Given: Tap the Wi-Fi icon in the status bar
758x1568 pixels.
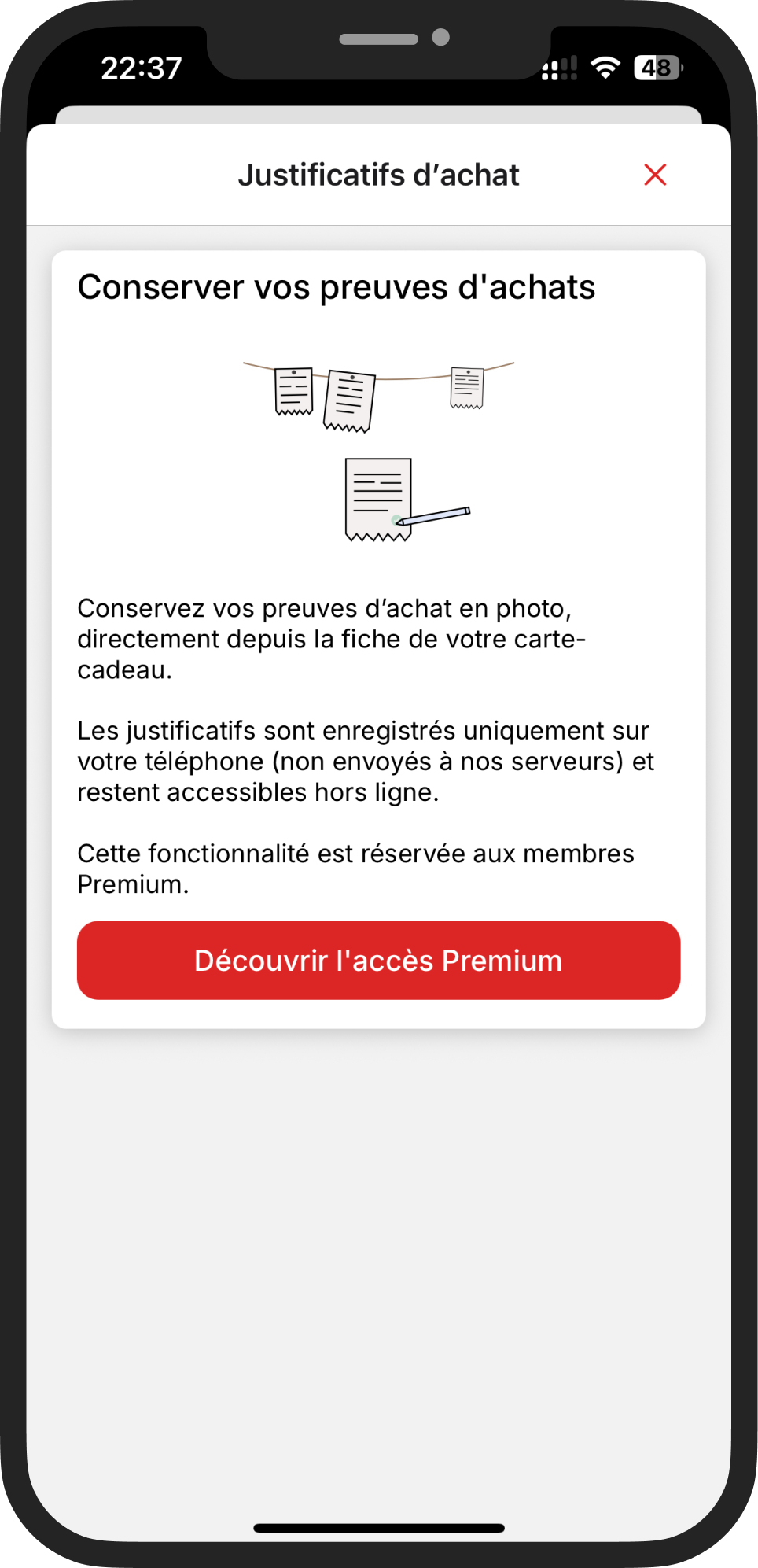Looking at the screenshot, I should [x=605, y=69].
